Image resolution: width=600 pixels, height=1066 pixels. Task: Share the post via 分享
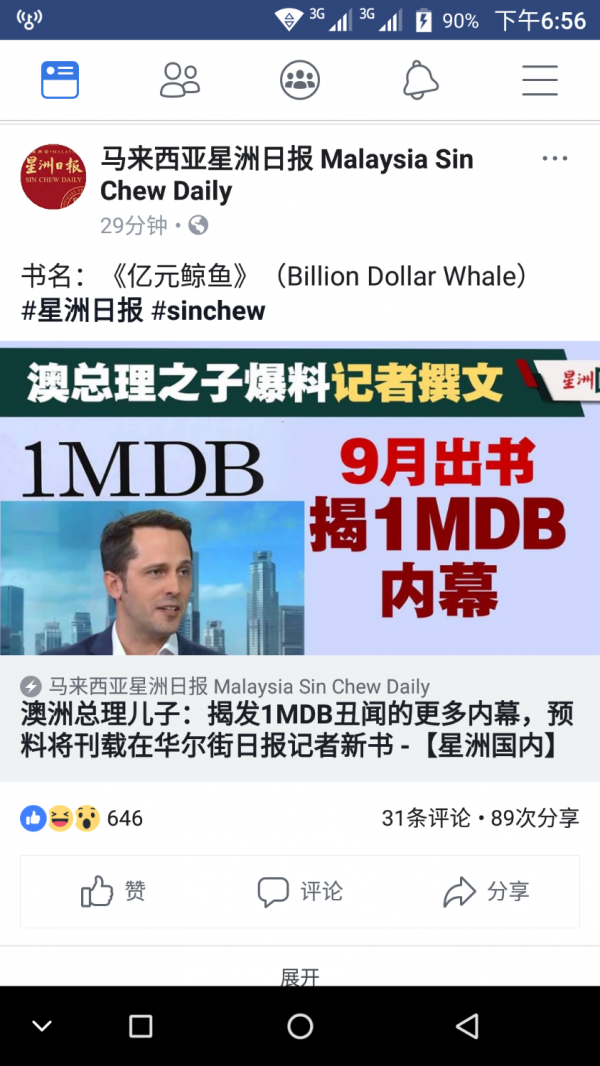487,891
